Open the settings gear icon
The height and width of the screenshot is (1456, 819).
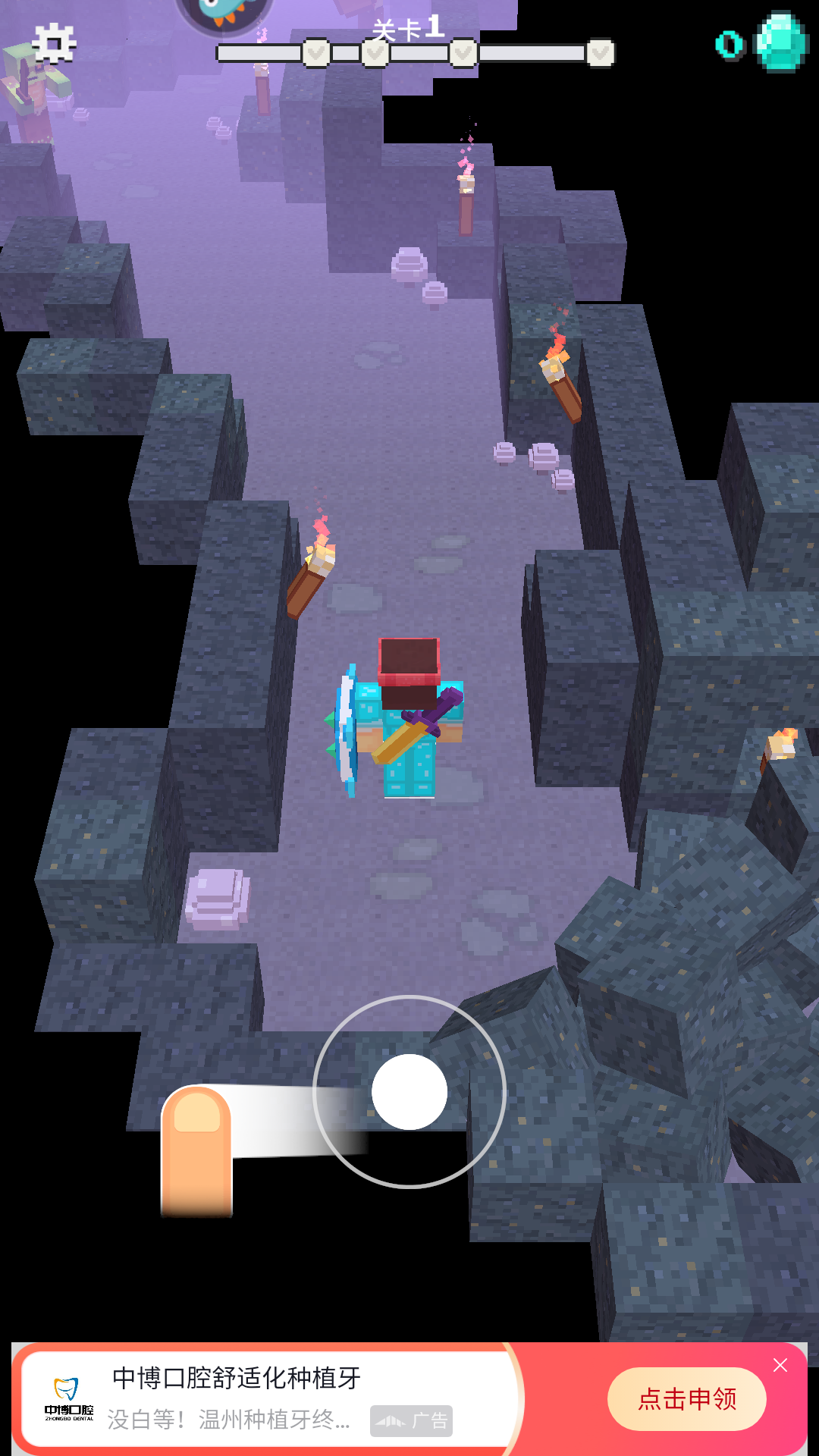(54, 43)
